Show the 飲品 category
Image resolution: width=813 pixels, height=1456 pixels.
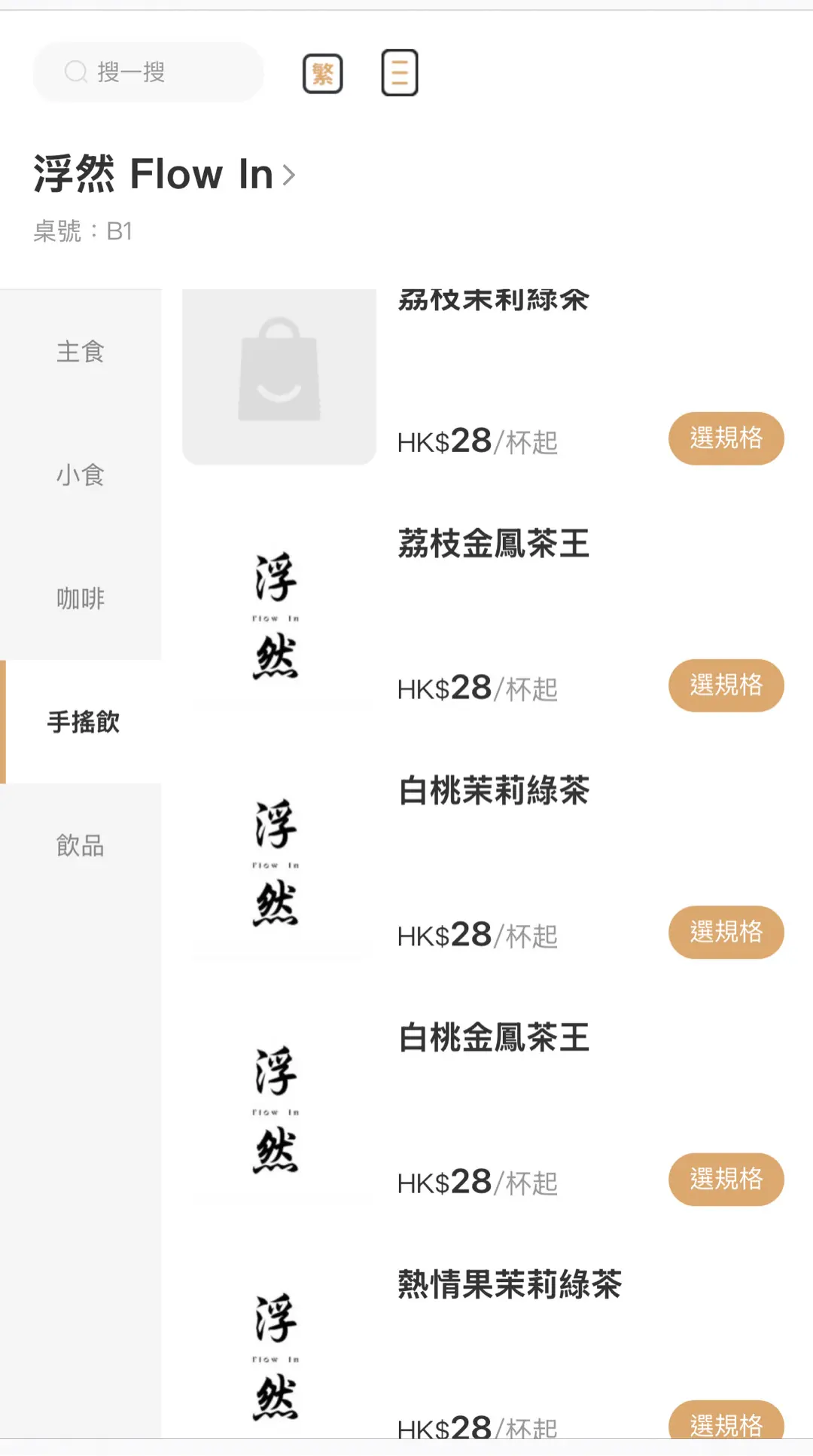click(x=81, y=846)
